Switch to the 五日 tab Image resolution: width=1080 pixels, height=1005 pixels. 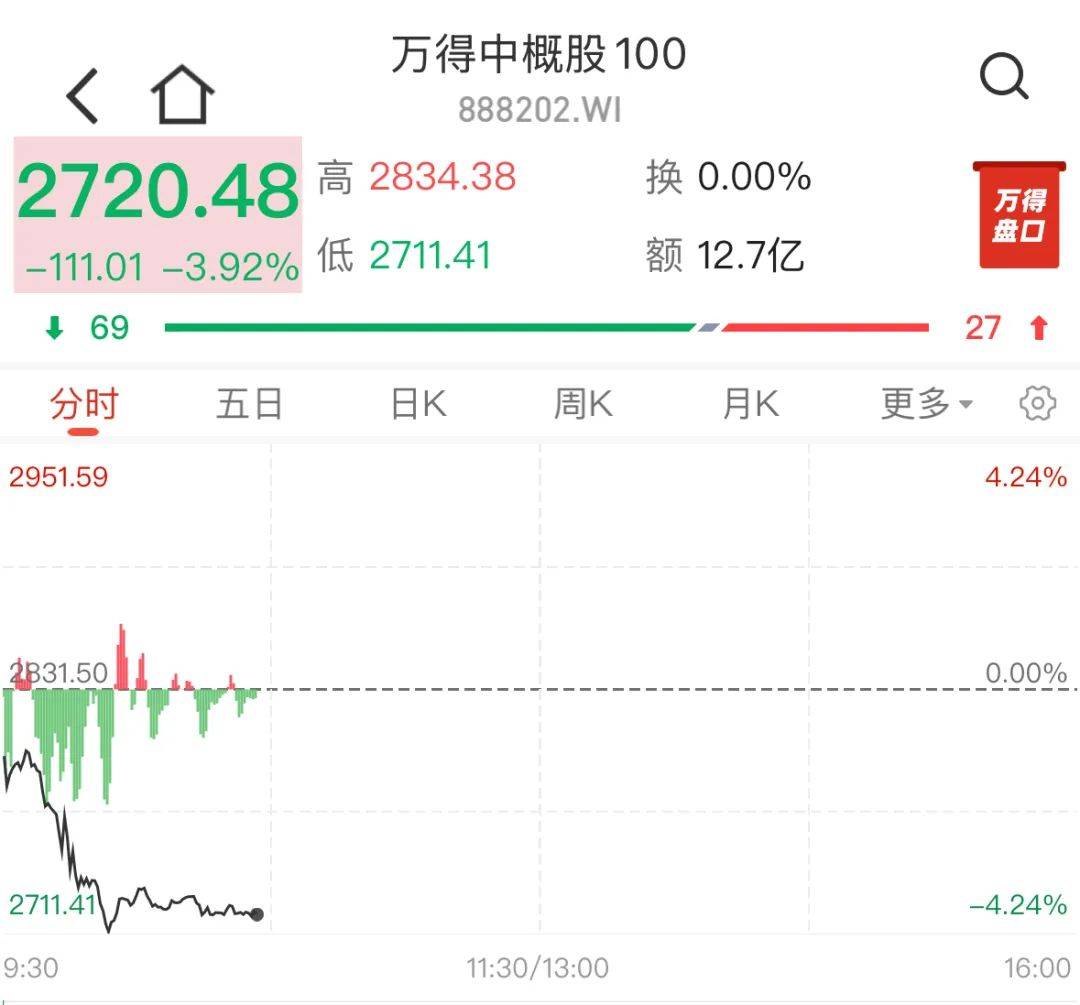(249, 405)
